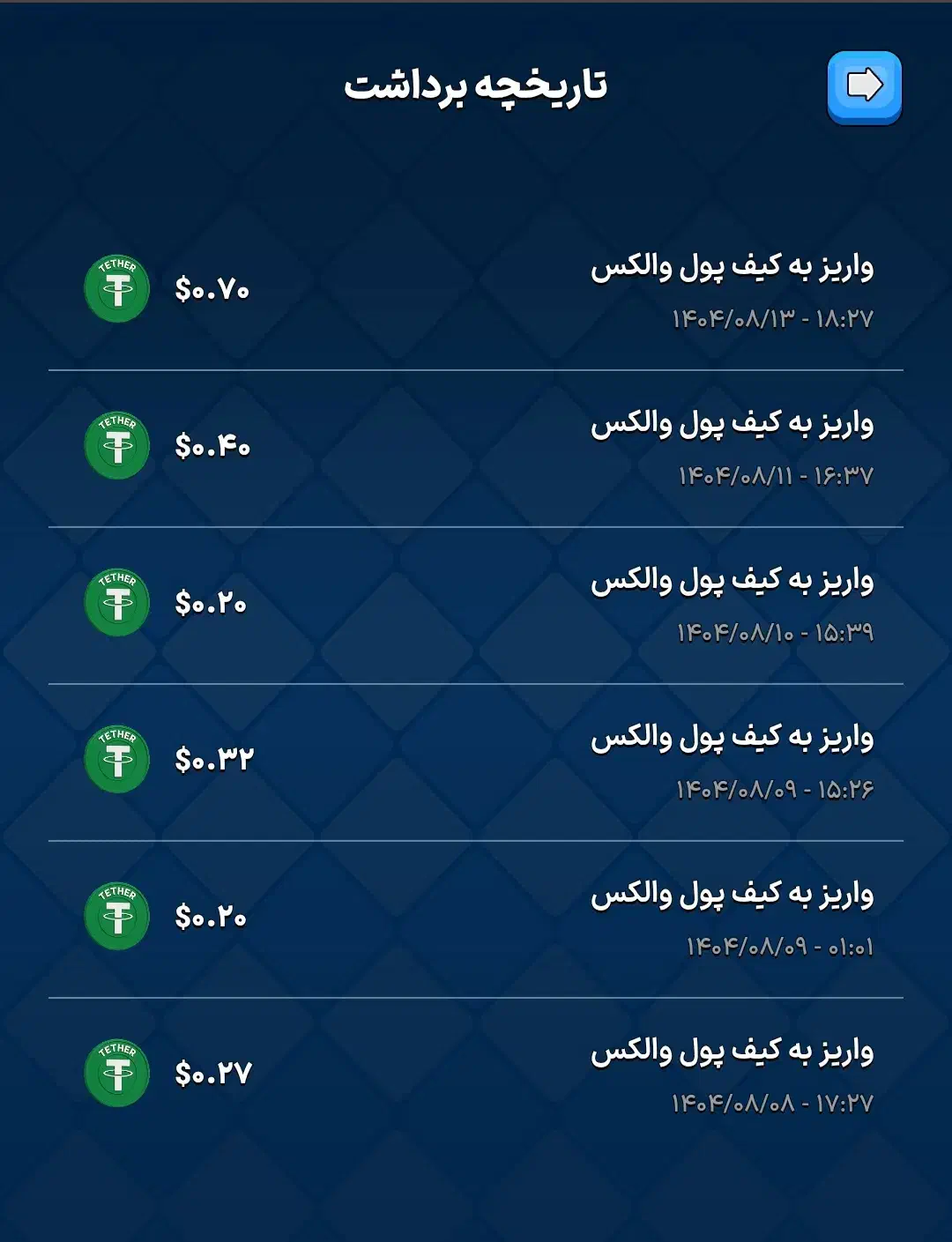The height and width of the screenshot is (1242, 952).
Task: Select the Tether icon beside the $0.20 deposit dated ۱۴۰۴/۰۸/۱۰
Action: click(116, 602)
